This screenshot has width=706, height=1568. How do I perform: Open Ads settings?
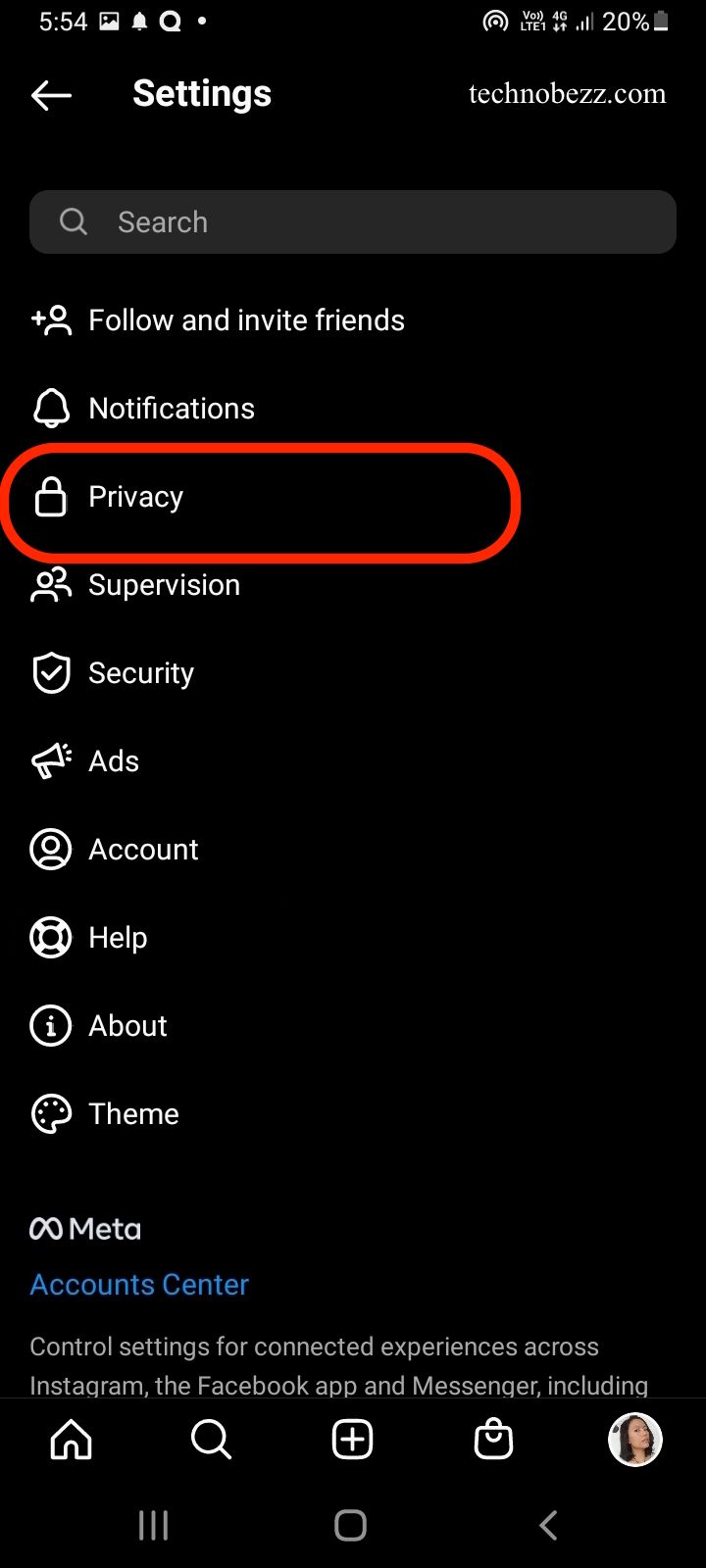353,761
